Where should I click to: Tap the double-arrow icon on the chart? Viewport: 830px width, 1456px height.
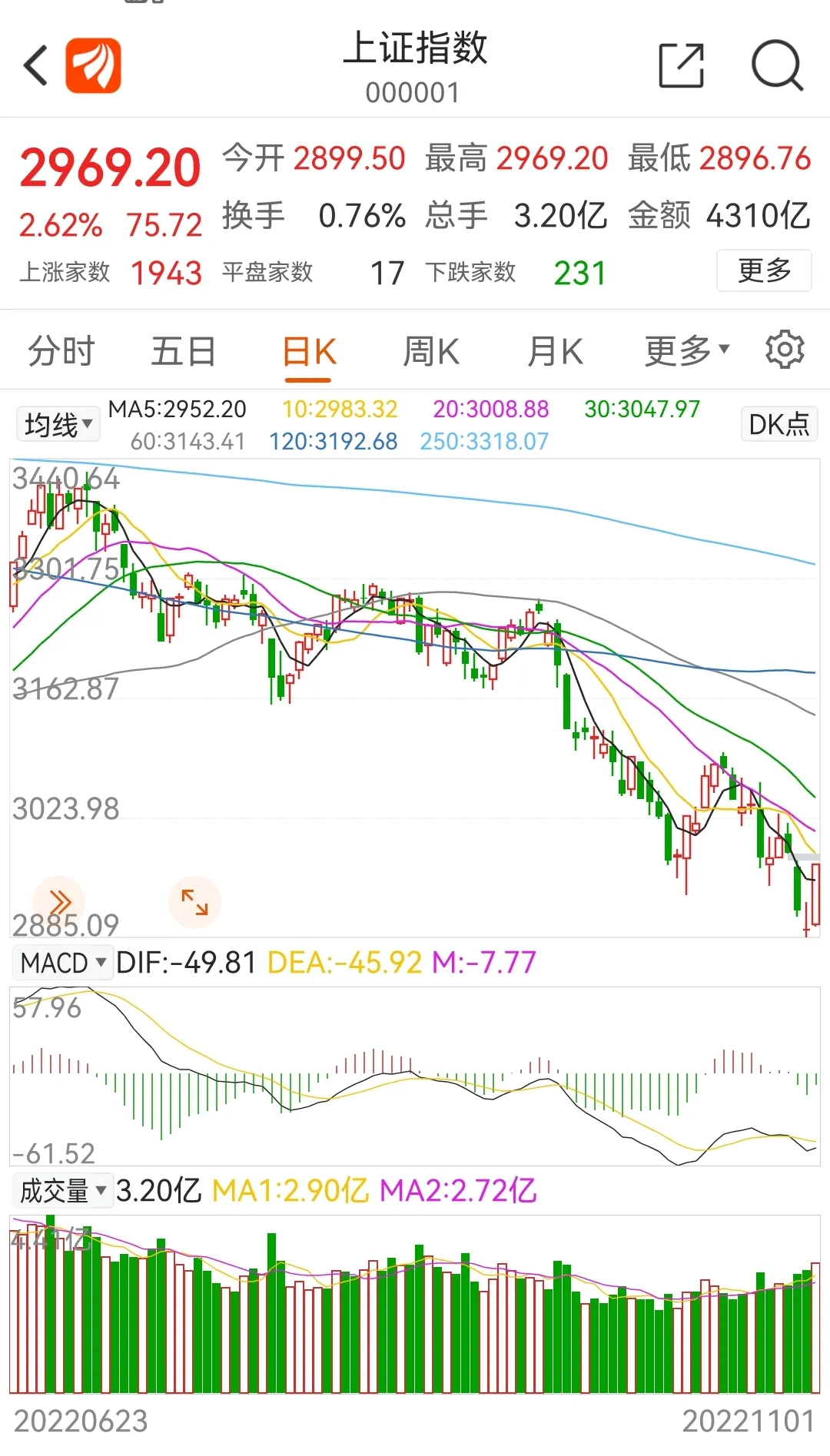pyautogui.click(x=59, y=901)
